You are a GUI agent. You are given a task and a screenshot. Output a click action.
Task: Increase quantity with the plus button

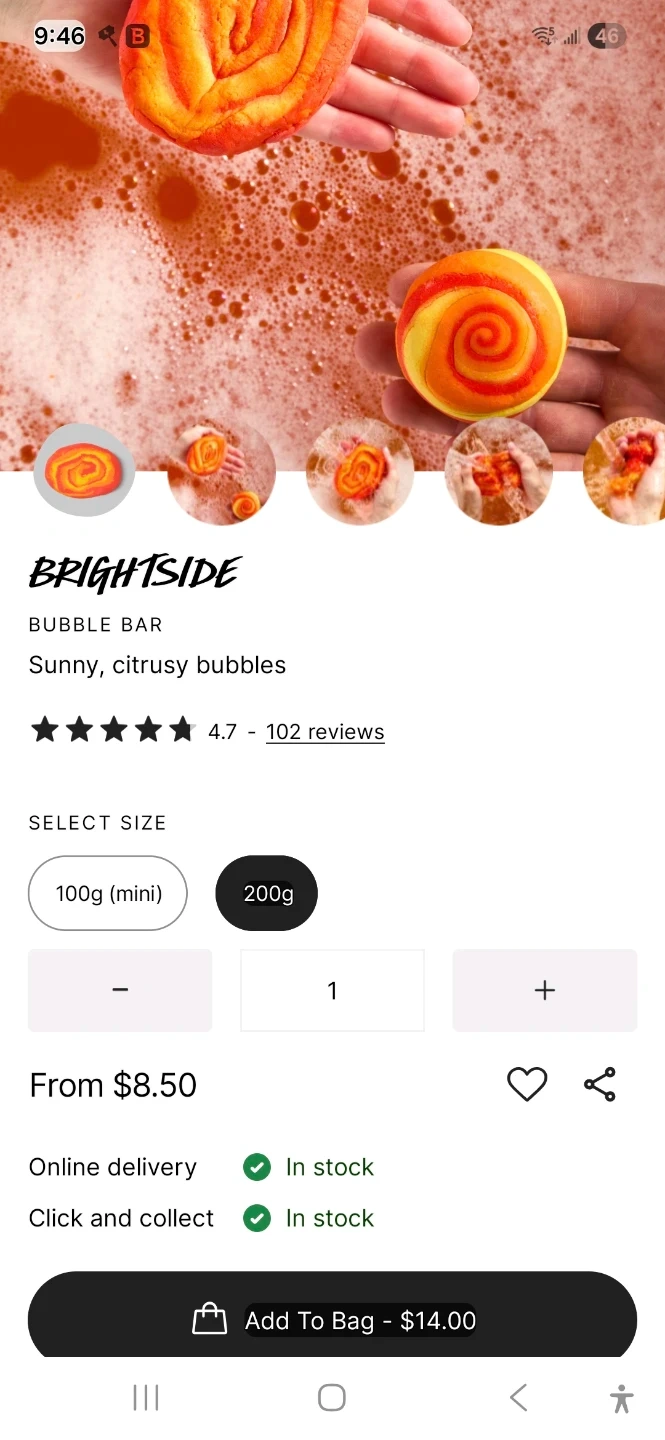(x=545, y=990)
